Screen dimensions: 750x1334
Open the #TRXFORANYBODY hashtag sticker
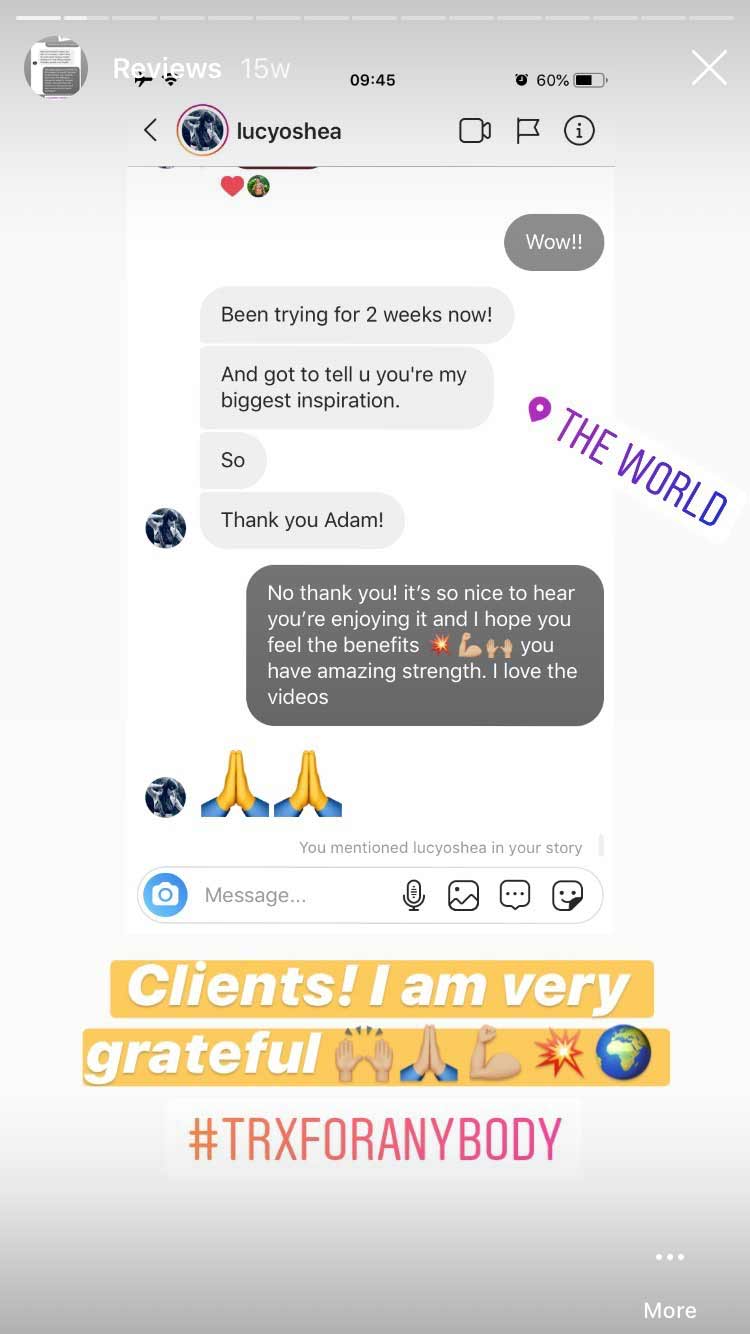click(x=375, y=1139)
